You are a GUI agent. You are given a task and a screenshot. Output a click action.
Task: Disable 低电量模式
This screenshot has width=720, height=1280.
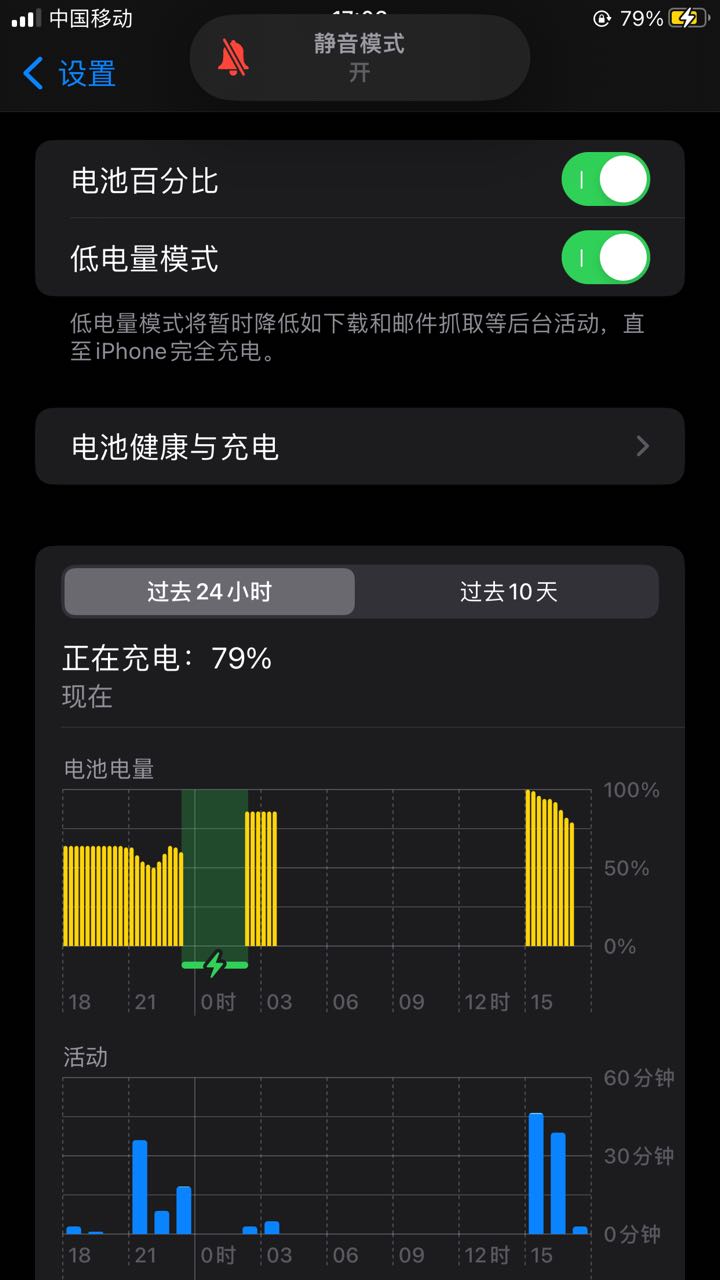point(605,259)
